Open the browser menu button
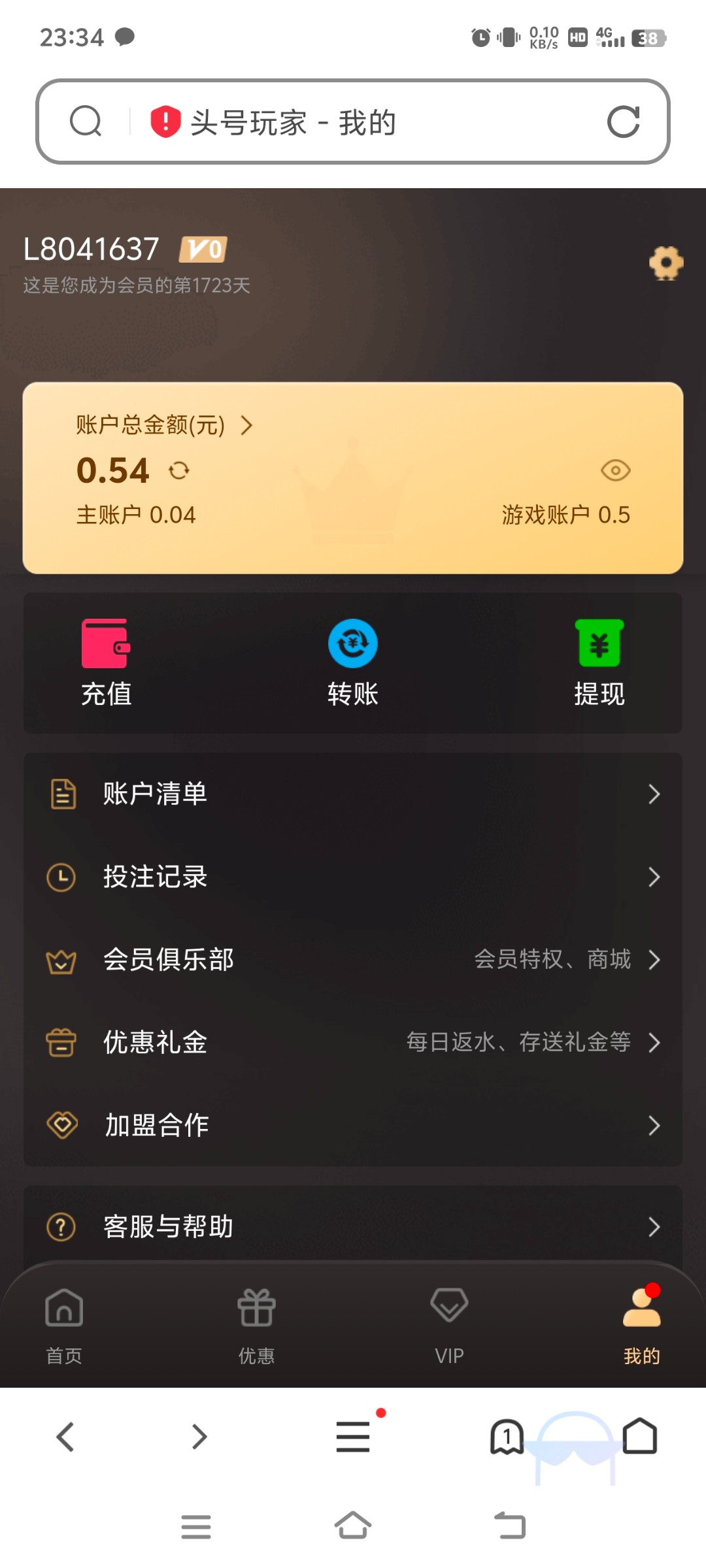The height and width of the screenshot is (1568, 706). [353, 1436]
